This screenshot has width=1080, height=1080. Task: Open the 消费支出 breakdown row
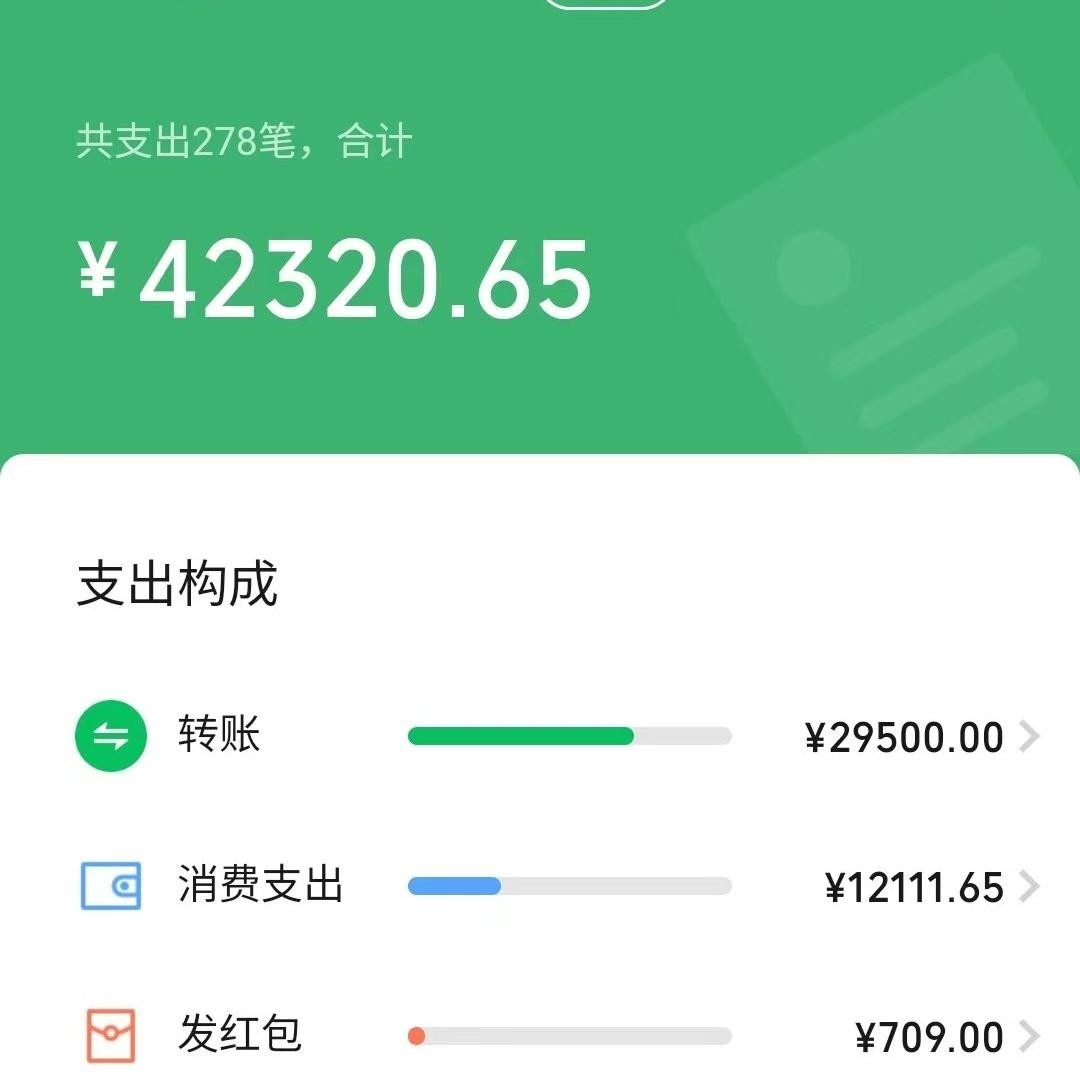[x=560, y=886]
